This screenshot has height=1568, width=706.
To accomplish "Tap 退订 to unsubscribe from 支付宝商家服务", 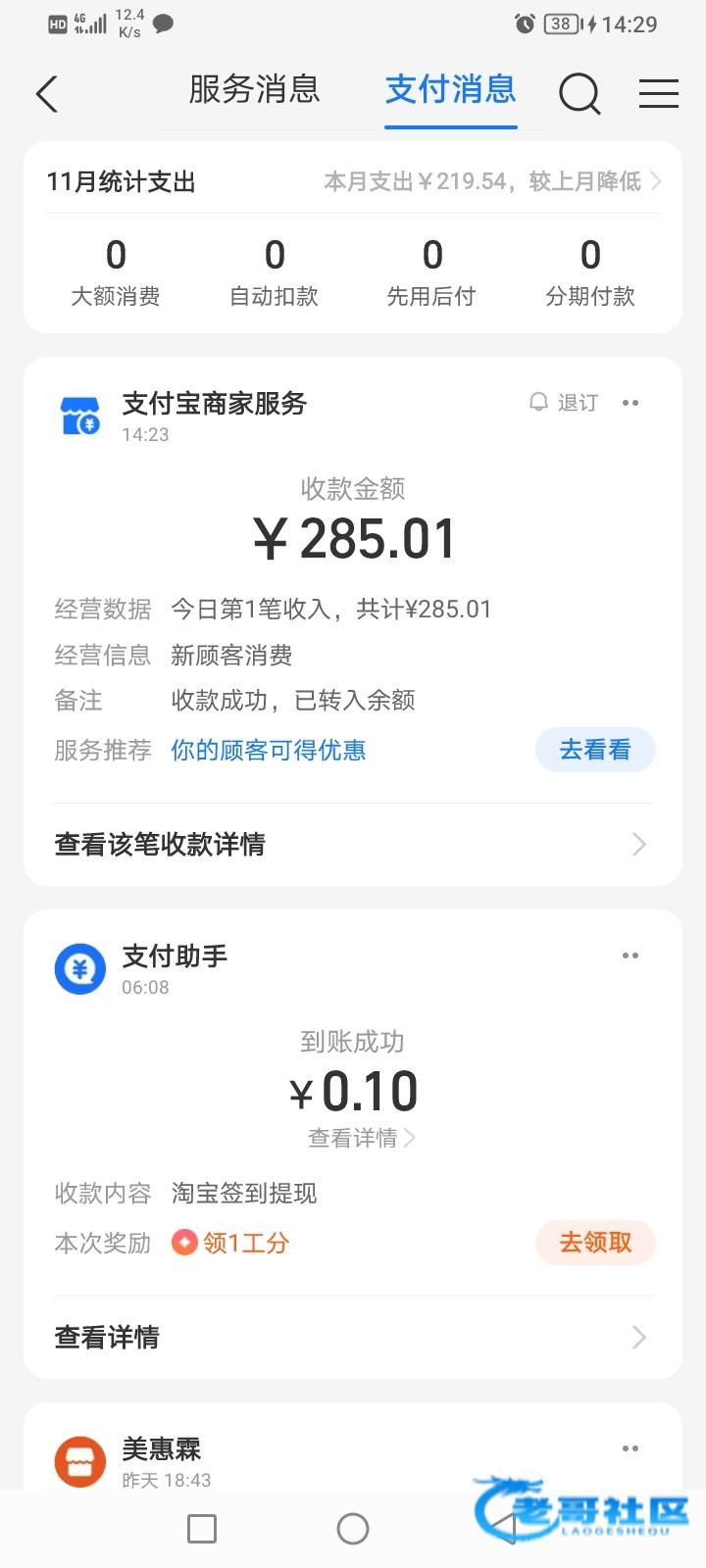I will click(564, 403).
